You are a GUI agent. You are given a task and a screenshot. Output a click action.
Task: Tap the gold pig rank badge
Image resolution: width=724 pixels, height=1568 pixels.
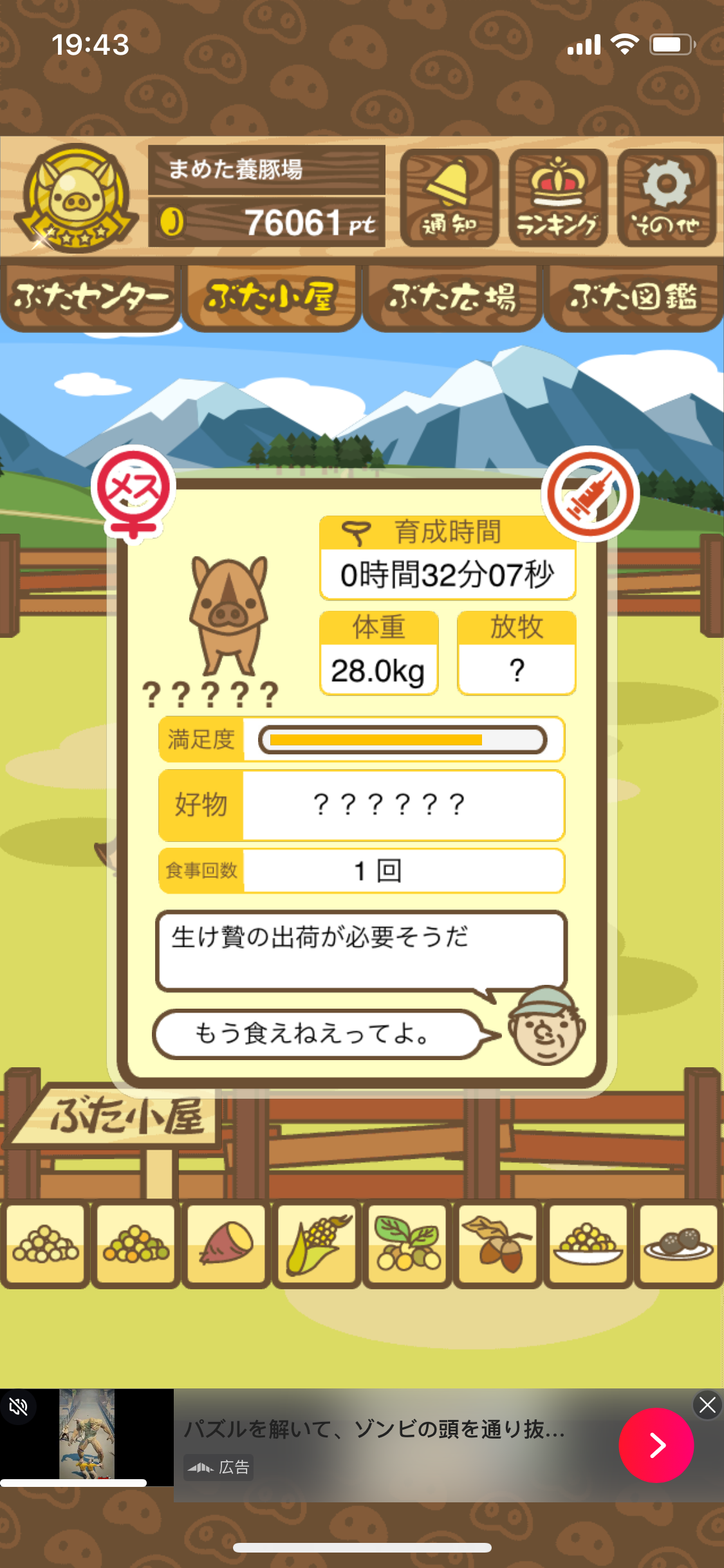(77, 198)
